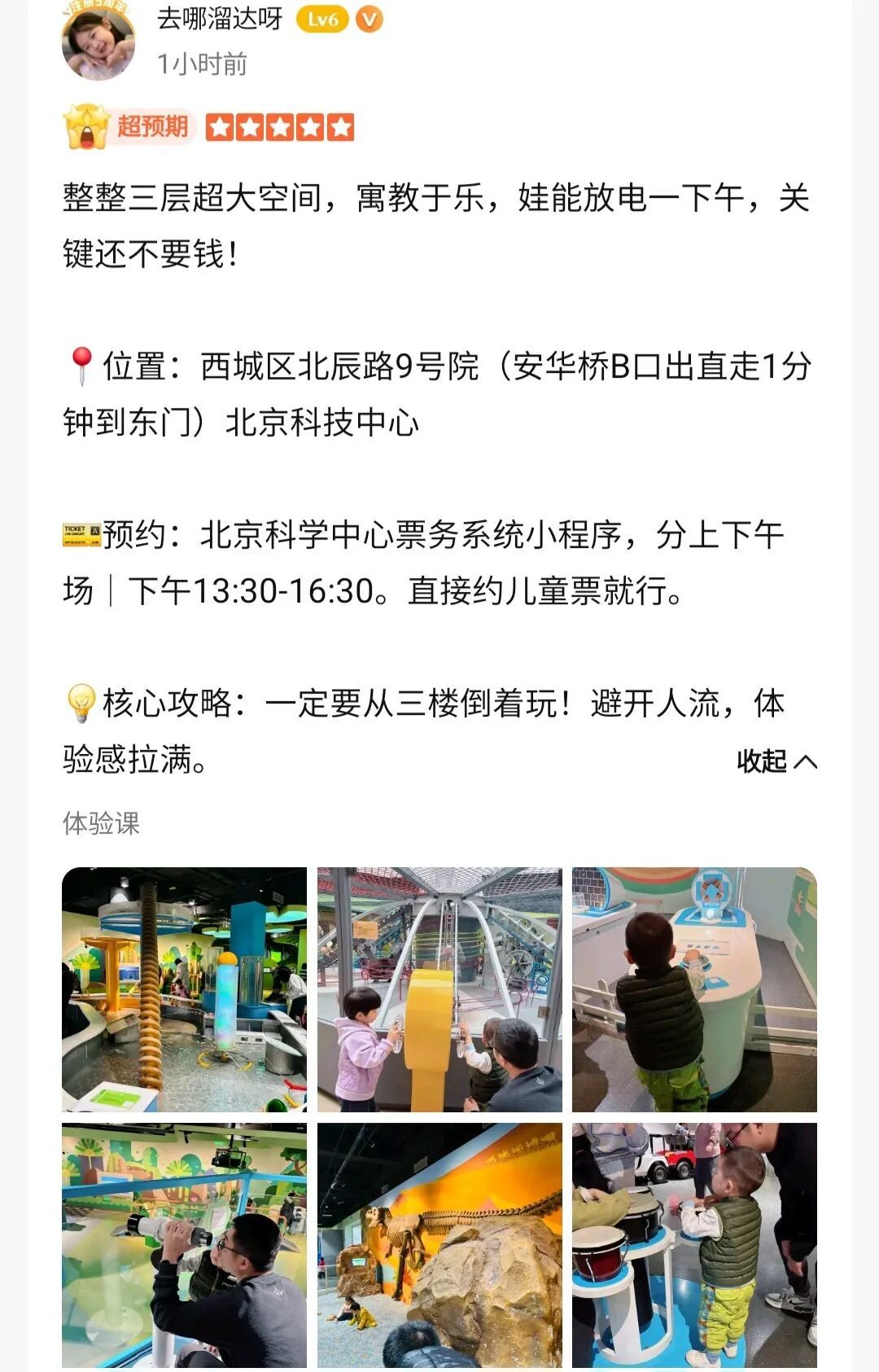
Task: View the yellow pillar exhibit photo
Action: click(439, 989)
